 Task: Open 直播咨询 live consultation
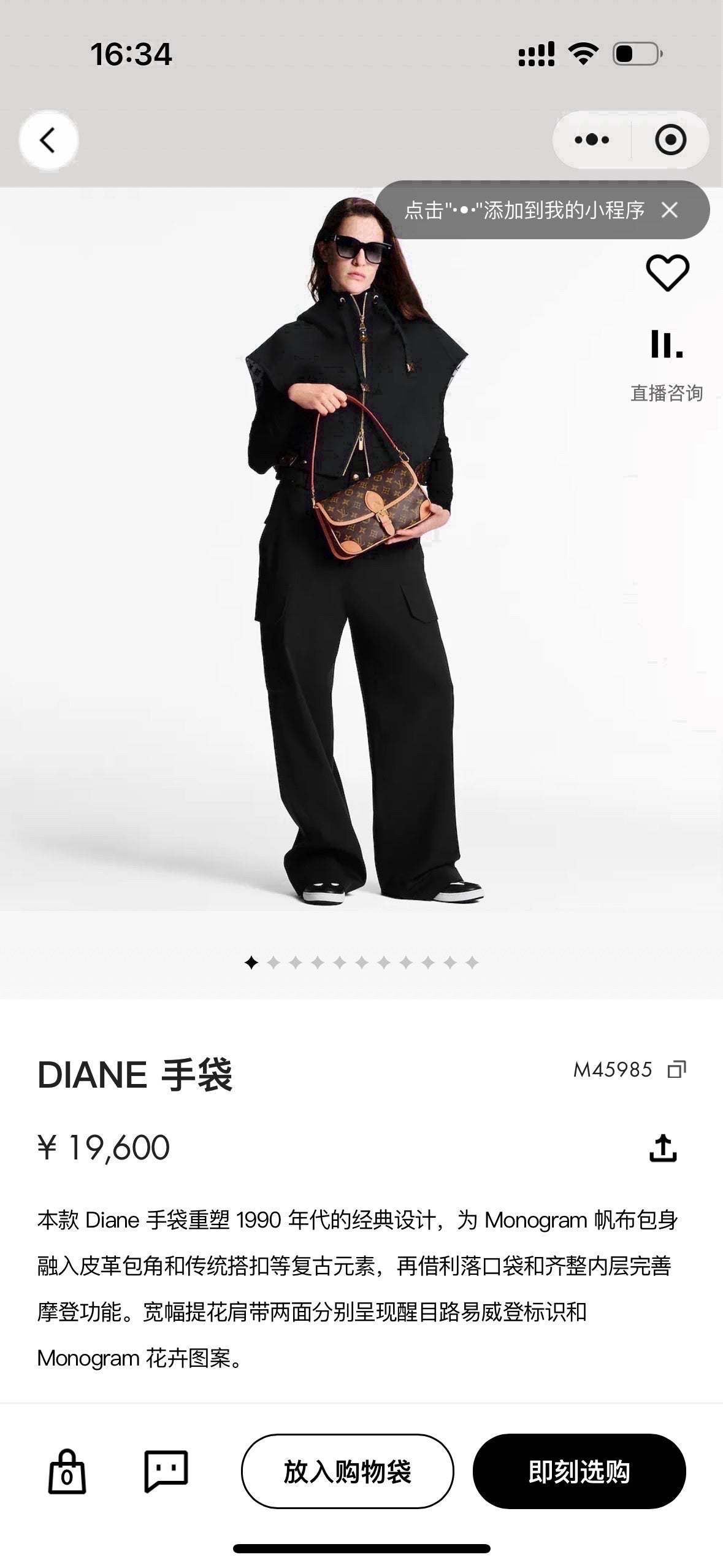pyautogui.click(x=667, y=366)
